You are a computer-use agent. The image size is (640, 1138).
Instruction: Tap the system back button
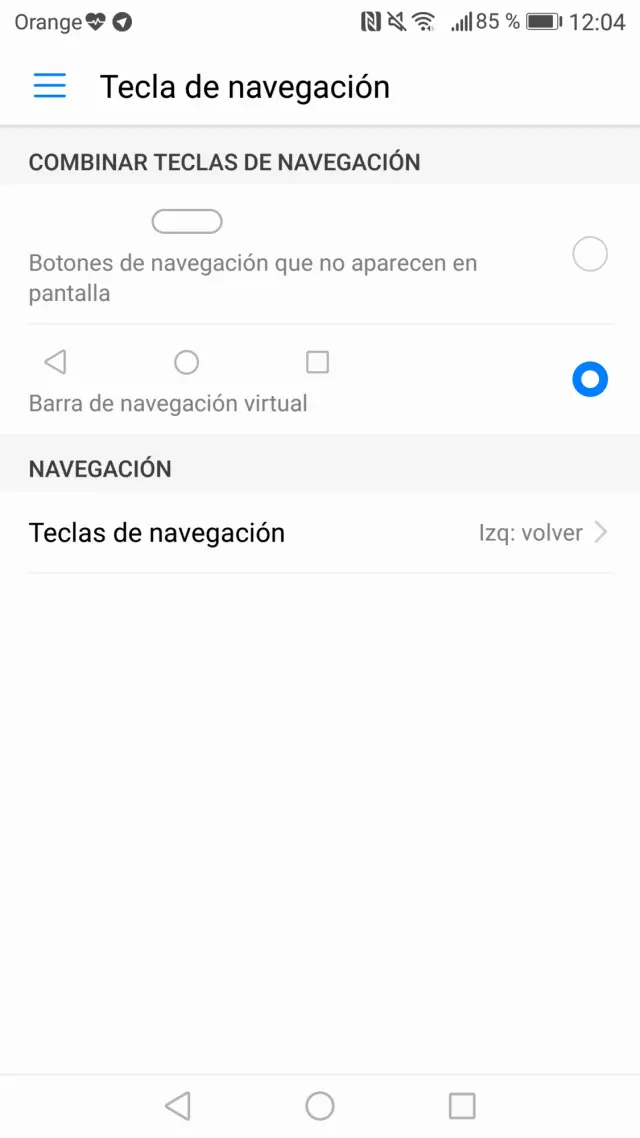pos(177,1105)
